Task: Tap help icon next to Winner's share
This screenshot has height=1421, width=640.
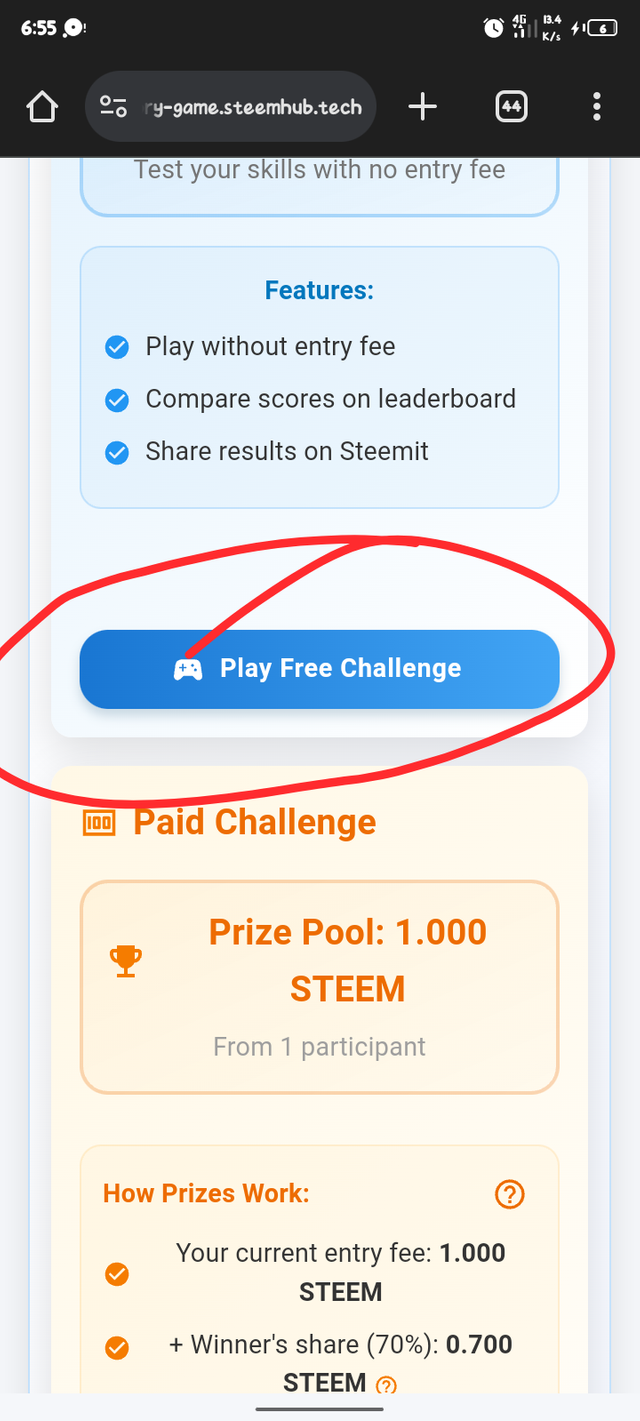Action: pyautogui.click(x=386, y=1385)
